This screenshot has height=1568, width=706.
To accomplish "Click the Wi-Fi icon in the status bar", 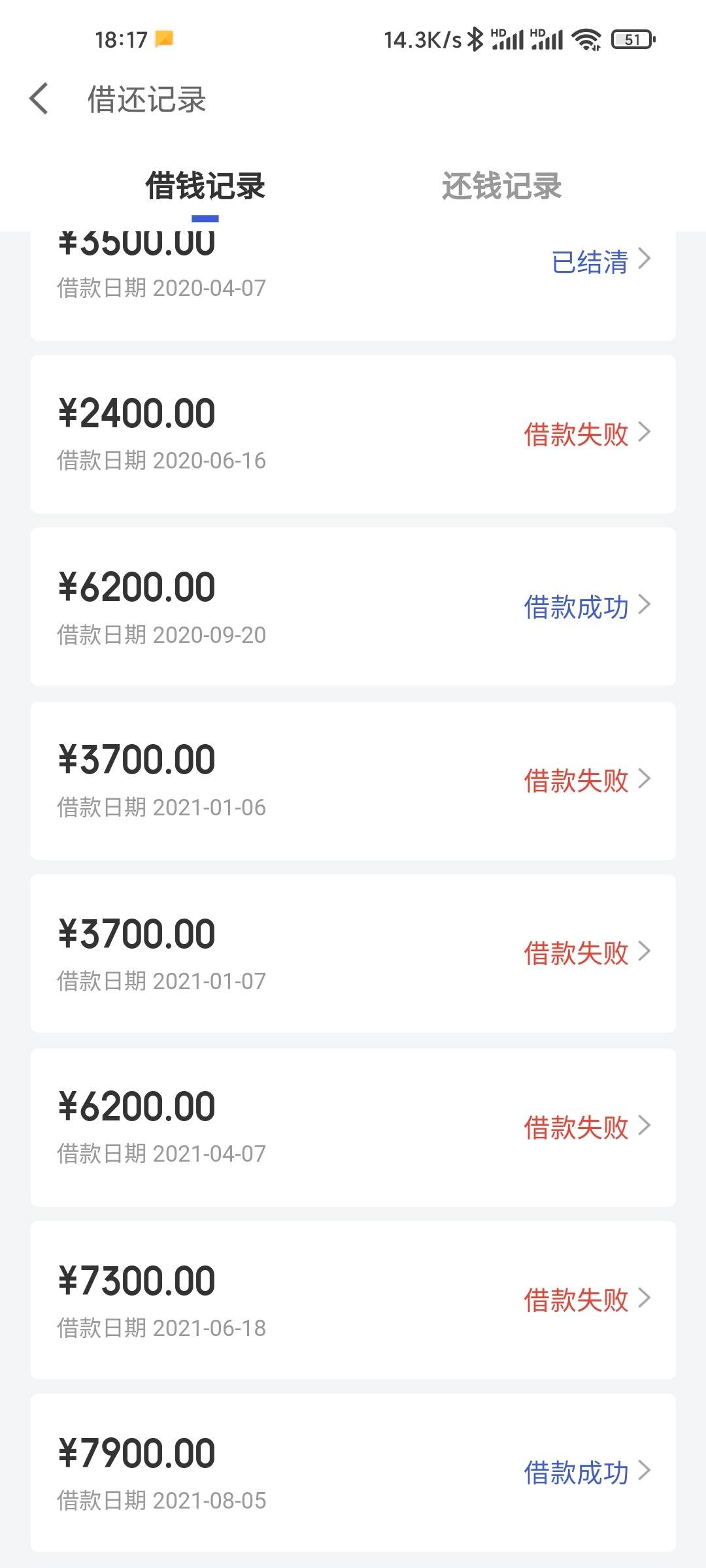I will [588, 41].
